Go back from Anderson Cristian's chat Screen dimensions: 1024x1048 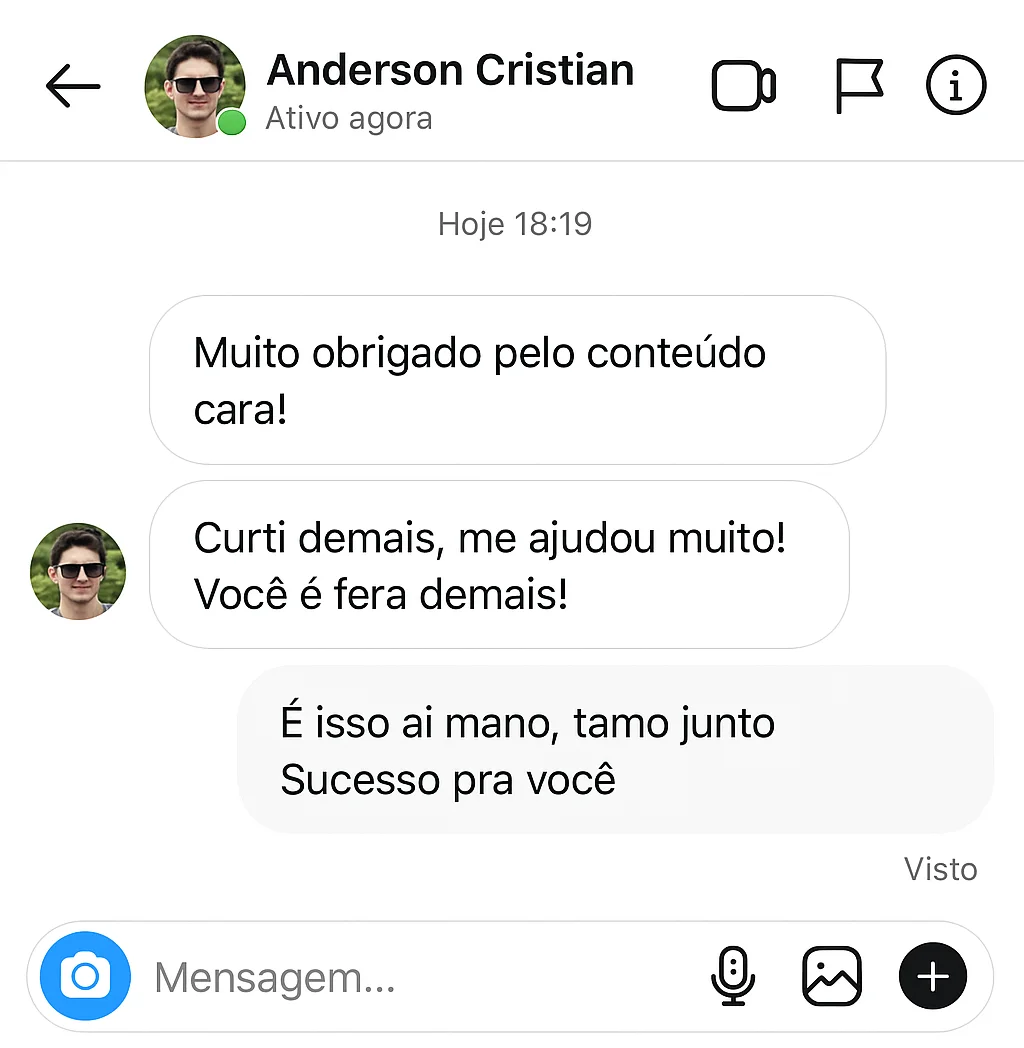coord(73,88)
